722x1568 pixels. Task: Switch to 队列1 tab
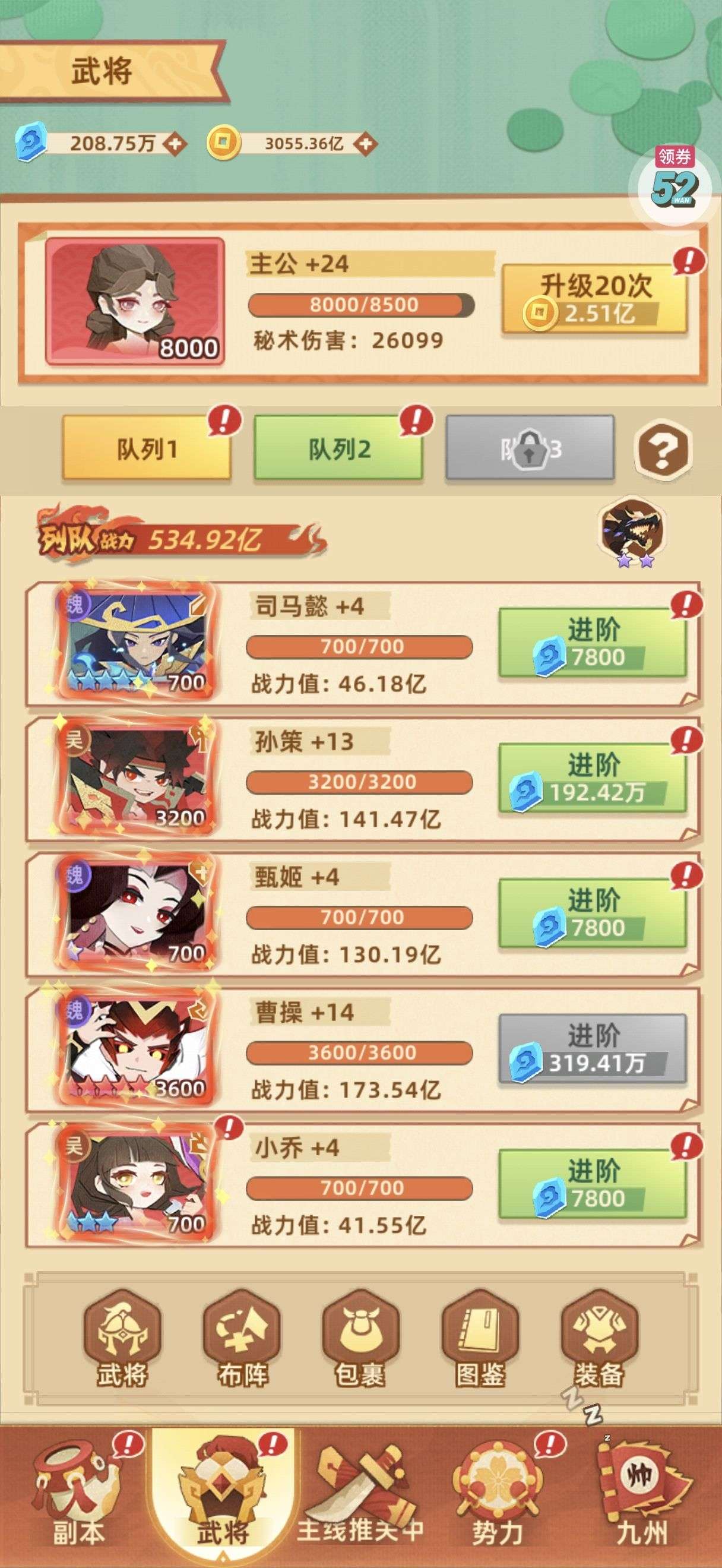click(x=146, y=449)
